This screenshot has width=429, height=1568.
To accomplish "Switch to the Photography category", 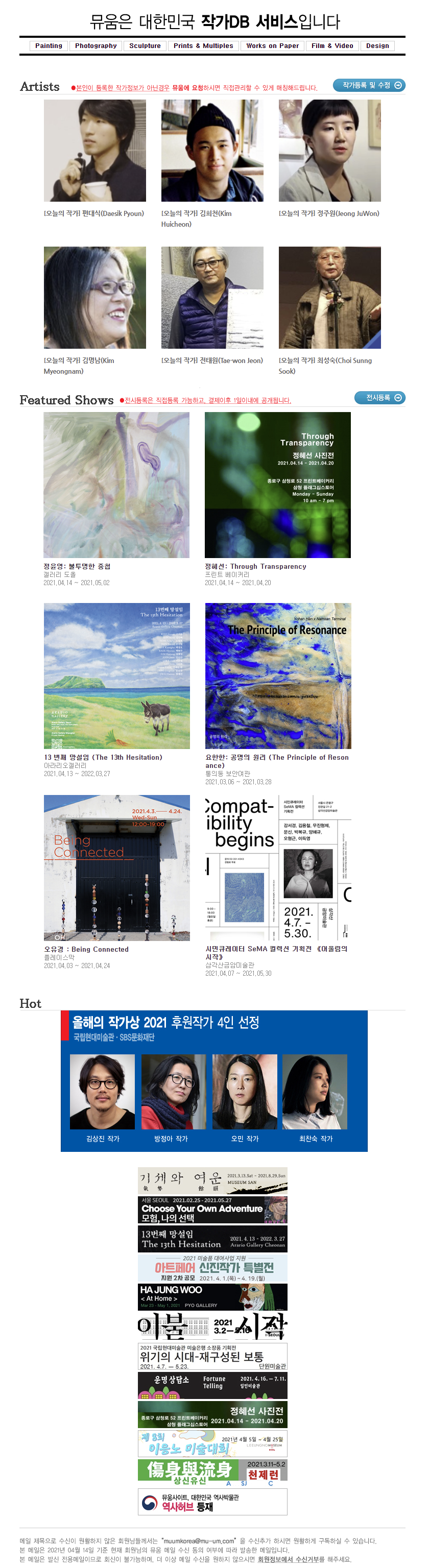I will tap(96, 45).
